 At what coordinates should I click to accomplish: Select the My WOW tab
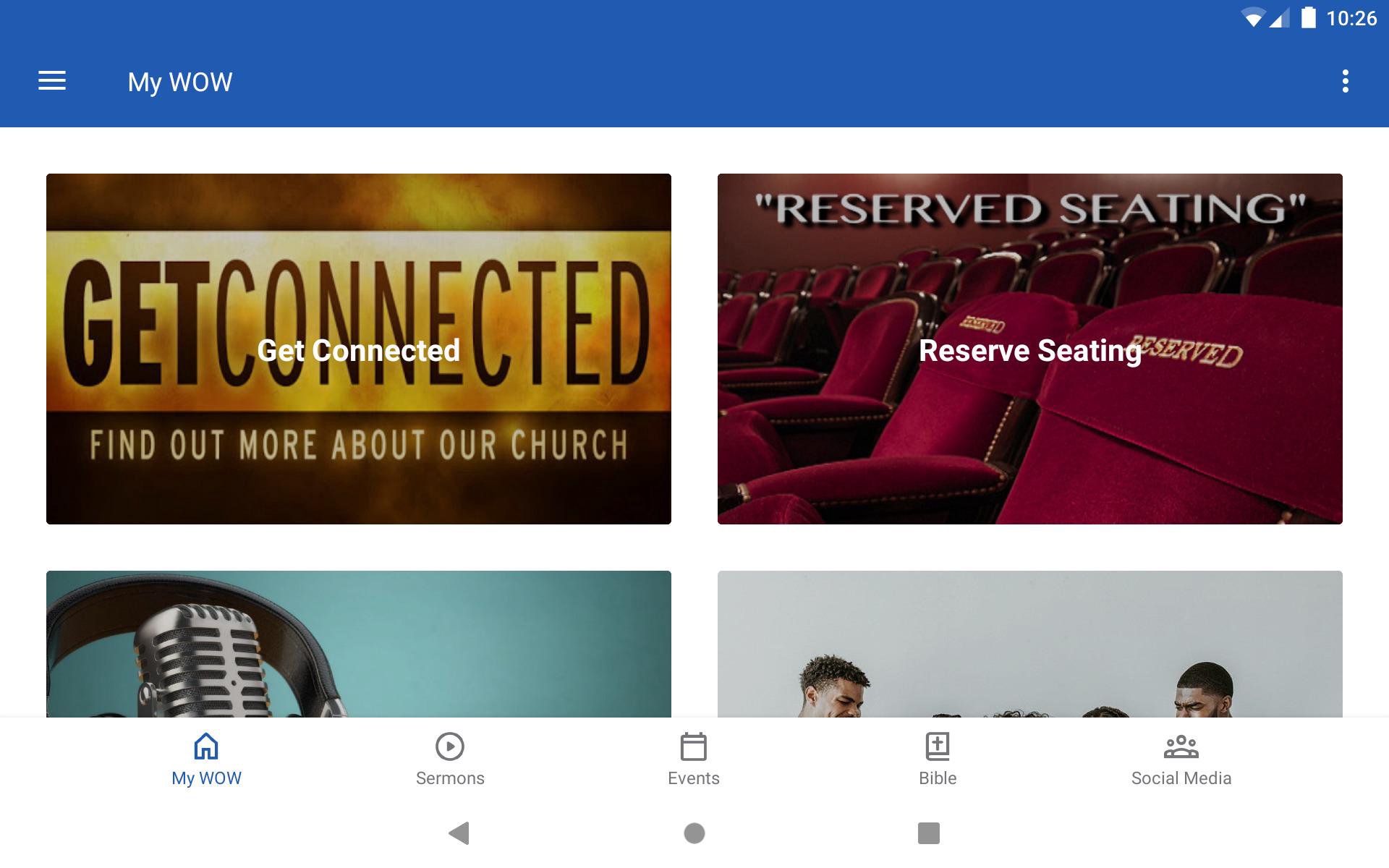point(206,759)
